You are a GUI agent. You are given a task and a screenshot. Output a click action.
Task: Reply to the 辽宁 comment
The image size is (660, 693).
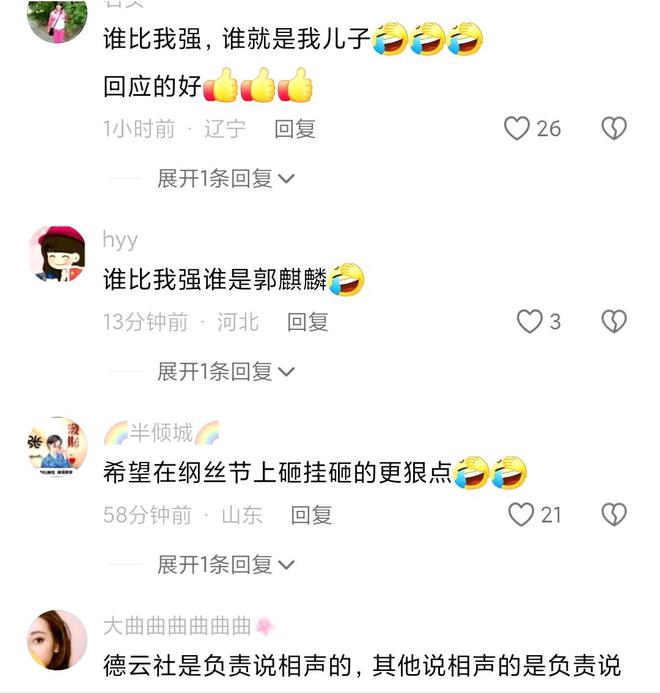pyautogui.click(x=295, y=129)
